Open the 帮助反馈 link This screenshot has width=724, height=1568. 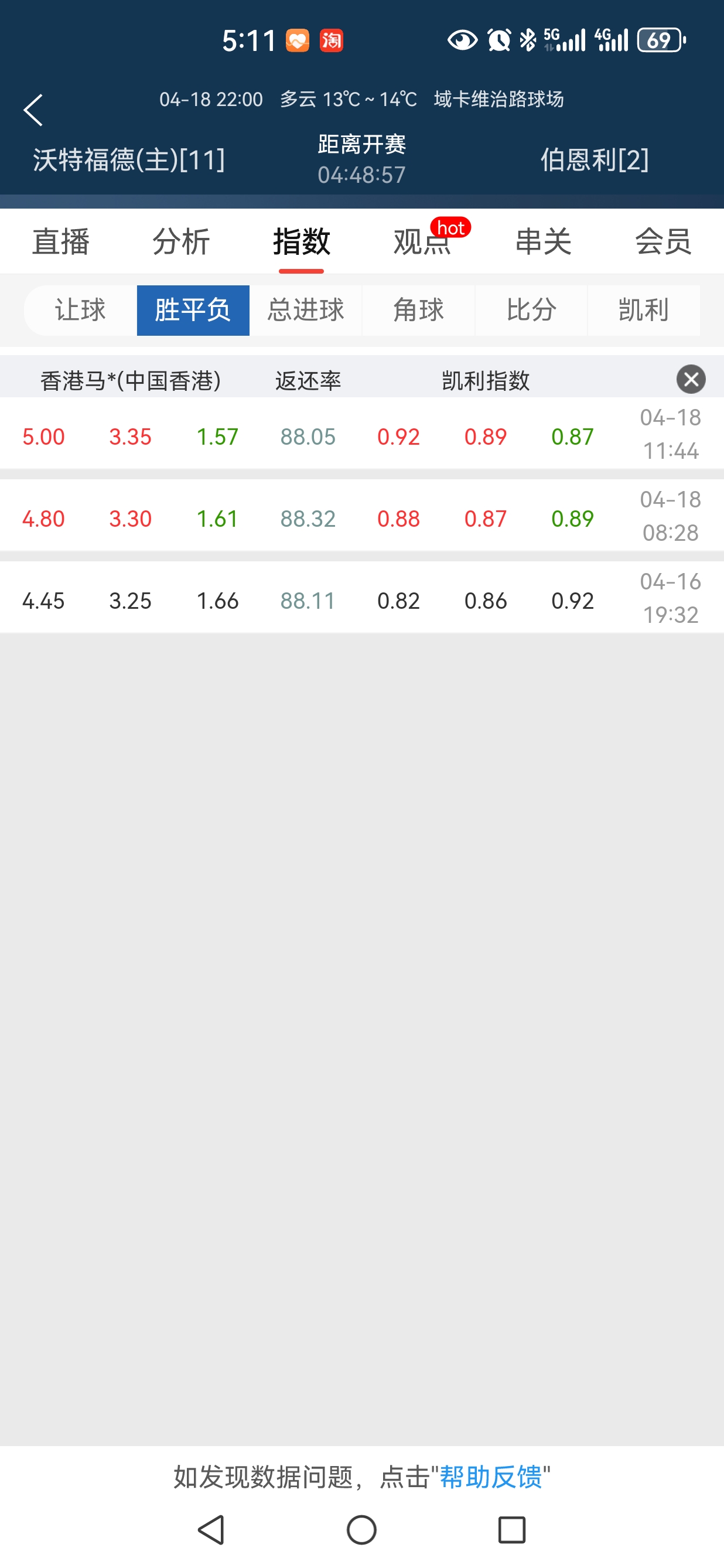point(490,1477)
